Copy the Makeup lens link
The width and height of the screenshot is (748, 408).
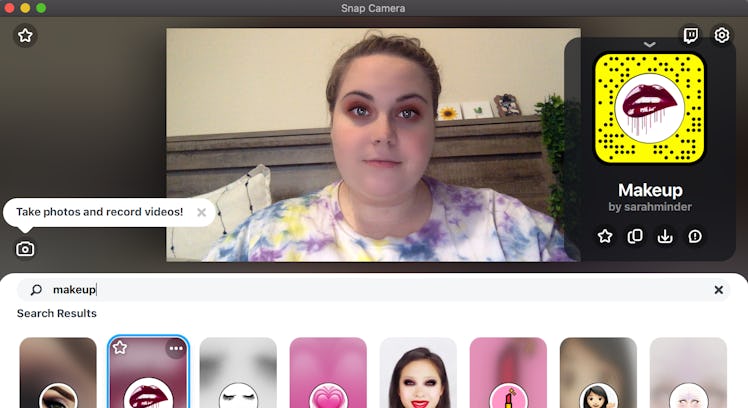point(634,236)
